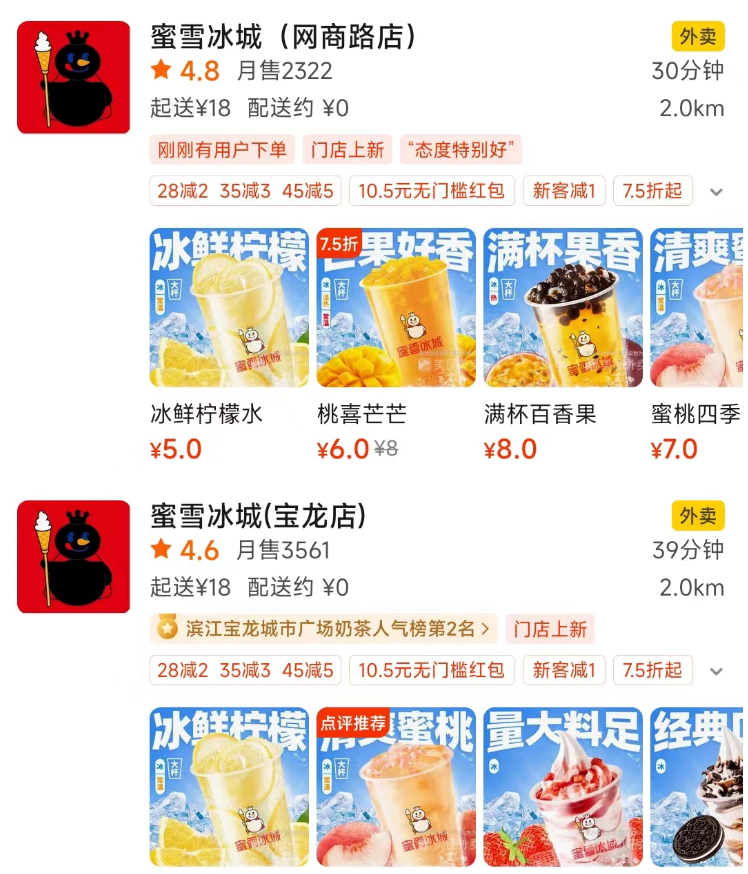Open the 滨江宝龙城市广场奶茶人气榜 ranking link

323,629
